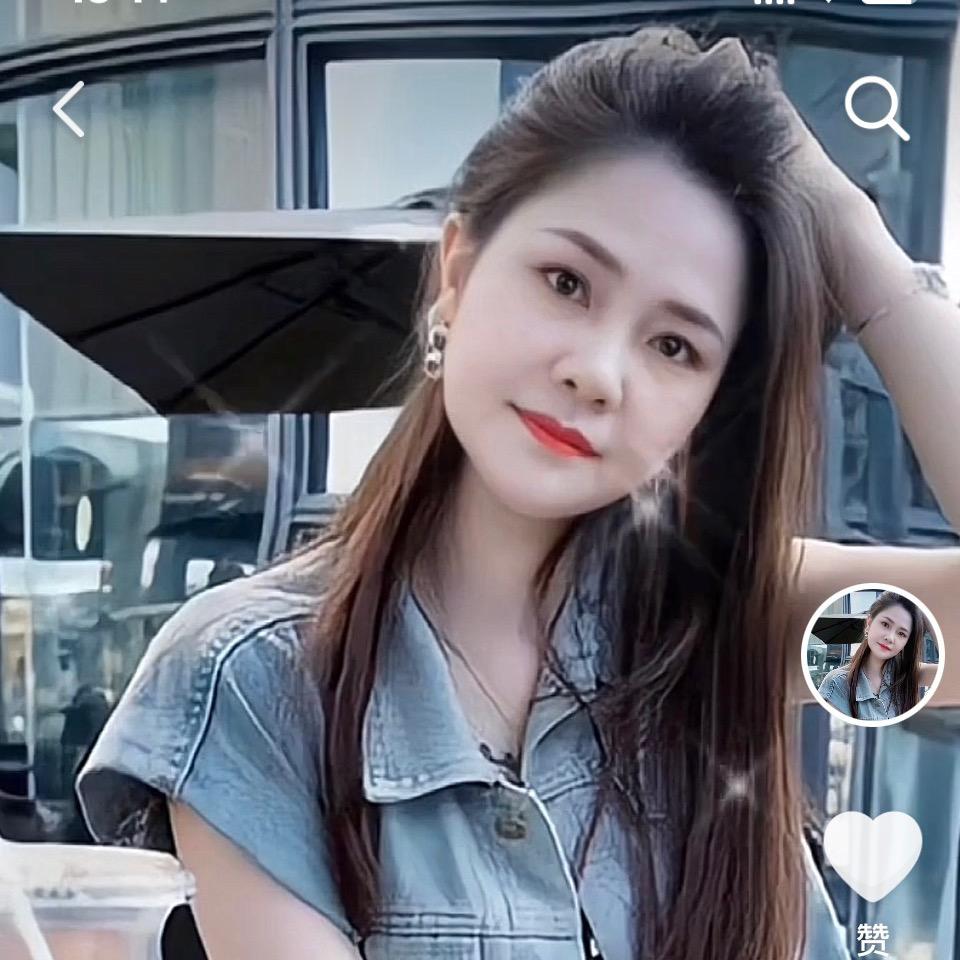Like this video with the heart
960x960 pixels.
pos(872,853)
